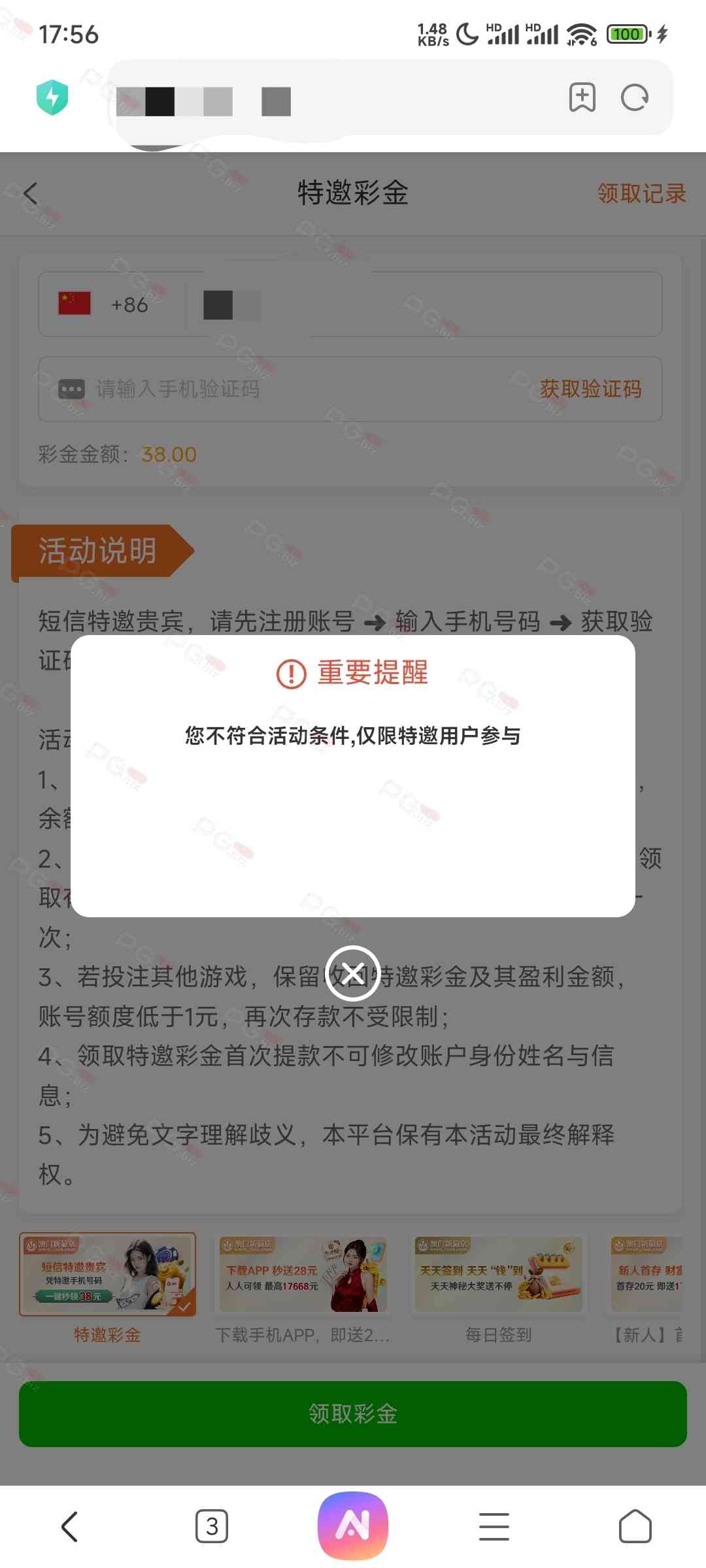Image resolution: width=706 pixels, height=1568 pixels.
Task: Launch the browser AI assistant
Action: click(352, 1525)
